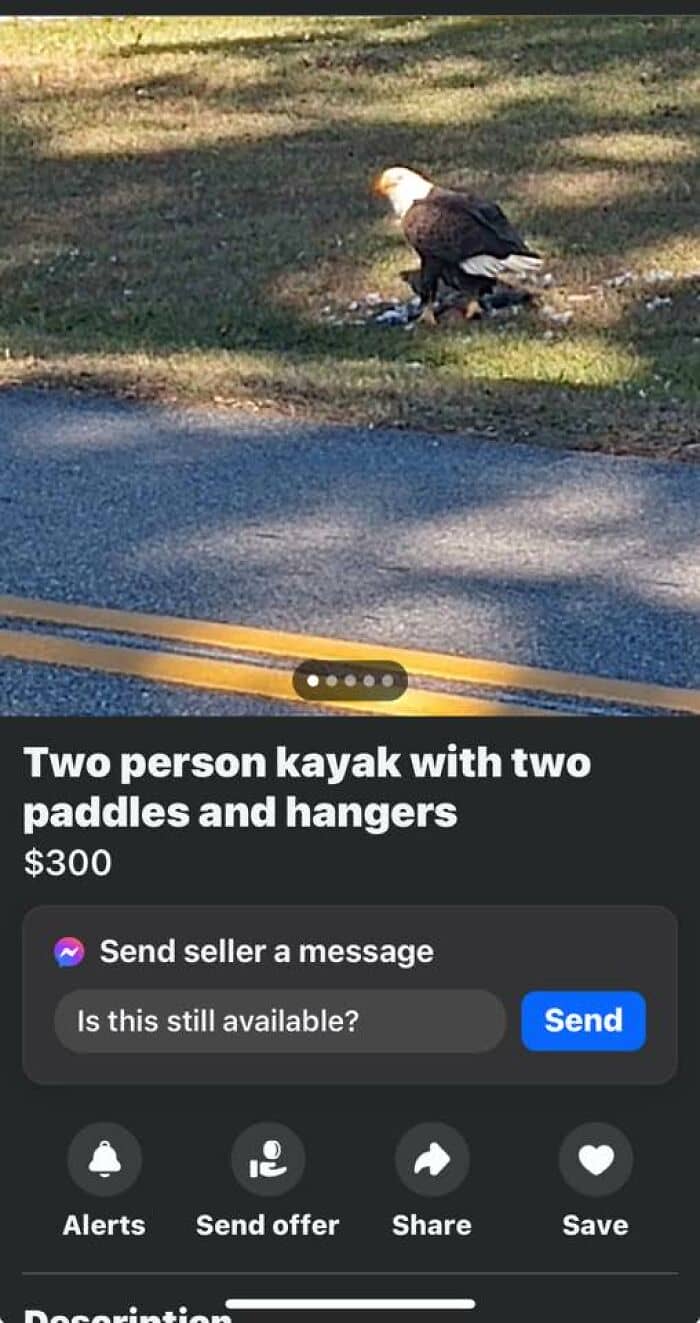Tap the photo page indicator dots
Image resolution: width=700 pixels, height=1323 pixels.
[x=350, y=681]
